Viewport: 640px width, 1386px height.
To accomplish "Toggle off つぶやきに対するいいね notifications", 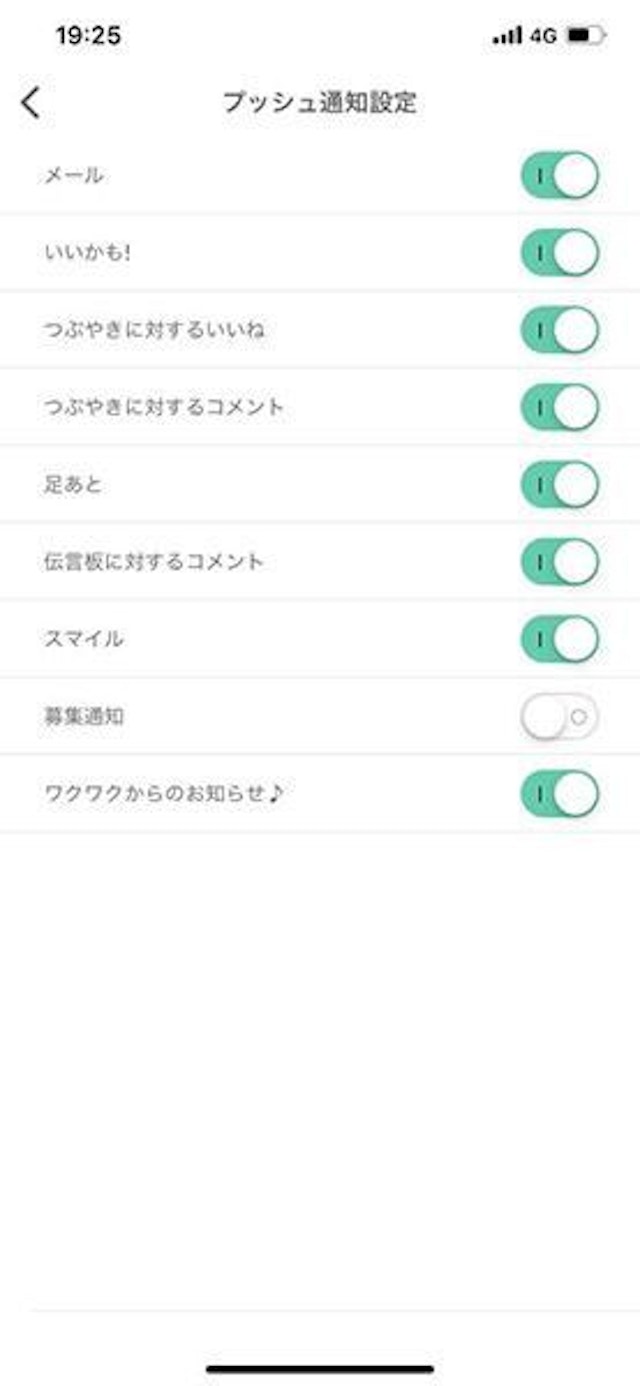I will tap(559, 330).
